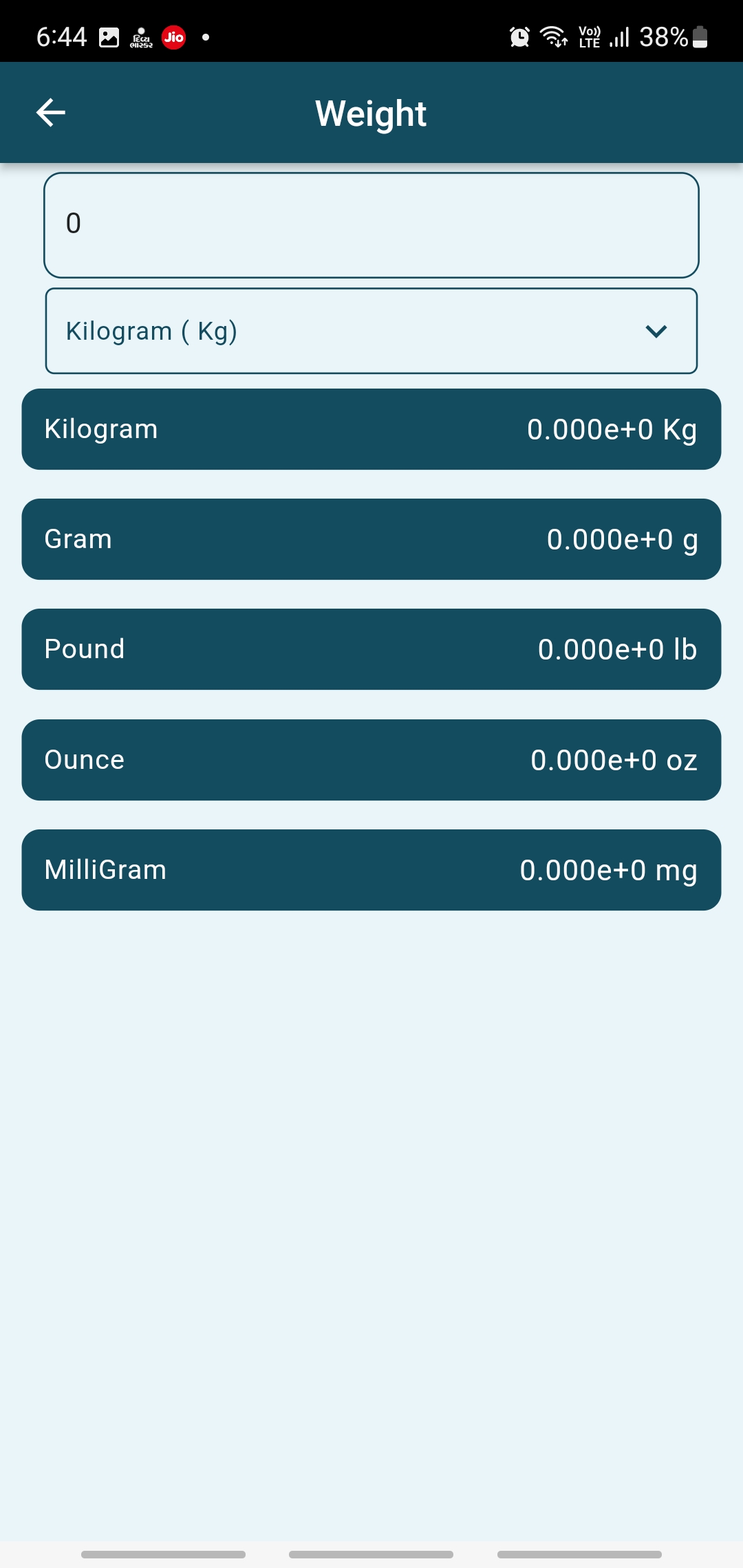Tap the VoLTE indicator icon

coord(590,36)
